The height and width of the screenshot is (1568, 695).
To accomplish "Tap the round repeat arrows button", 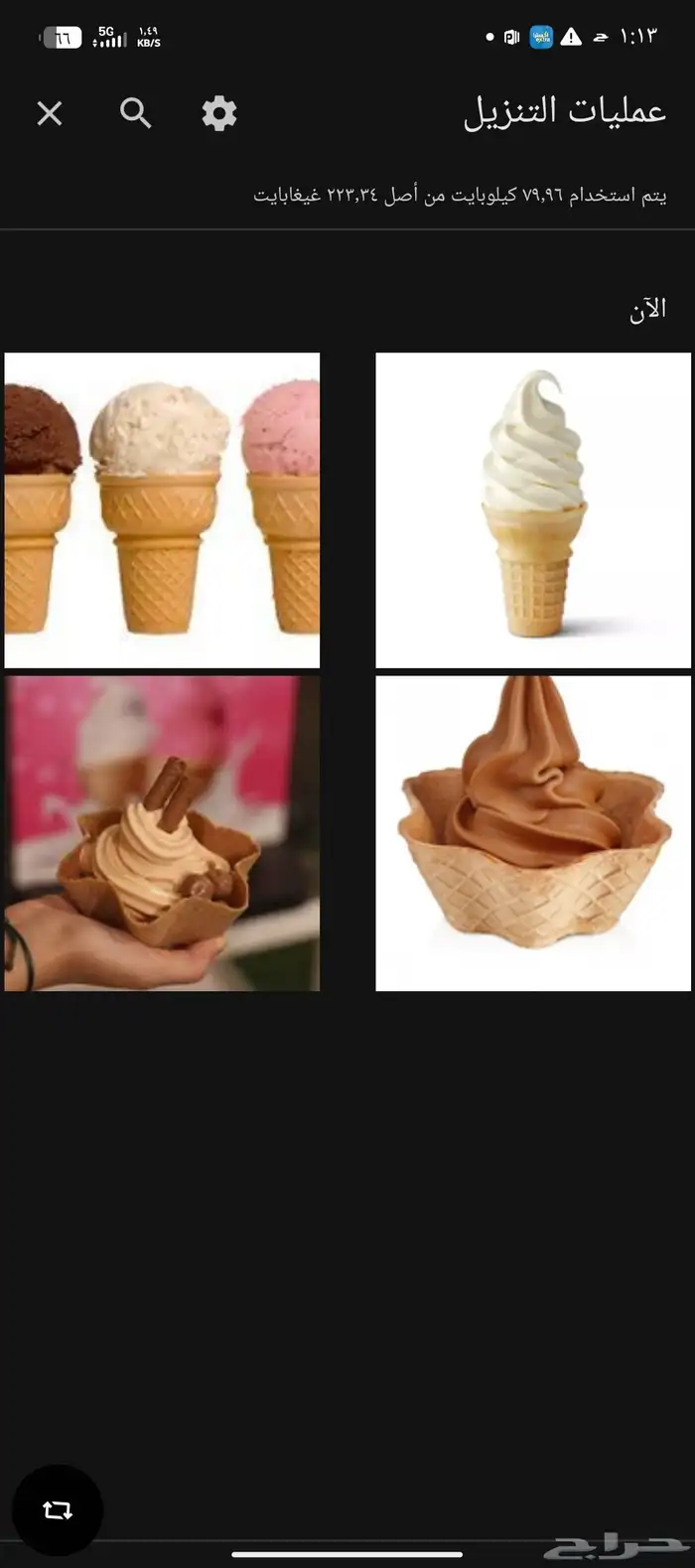I will (58, 1509).
